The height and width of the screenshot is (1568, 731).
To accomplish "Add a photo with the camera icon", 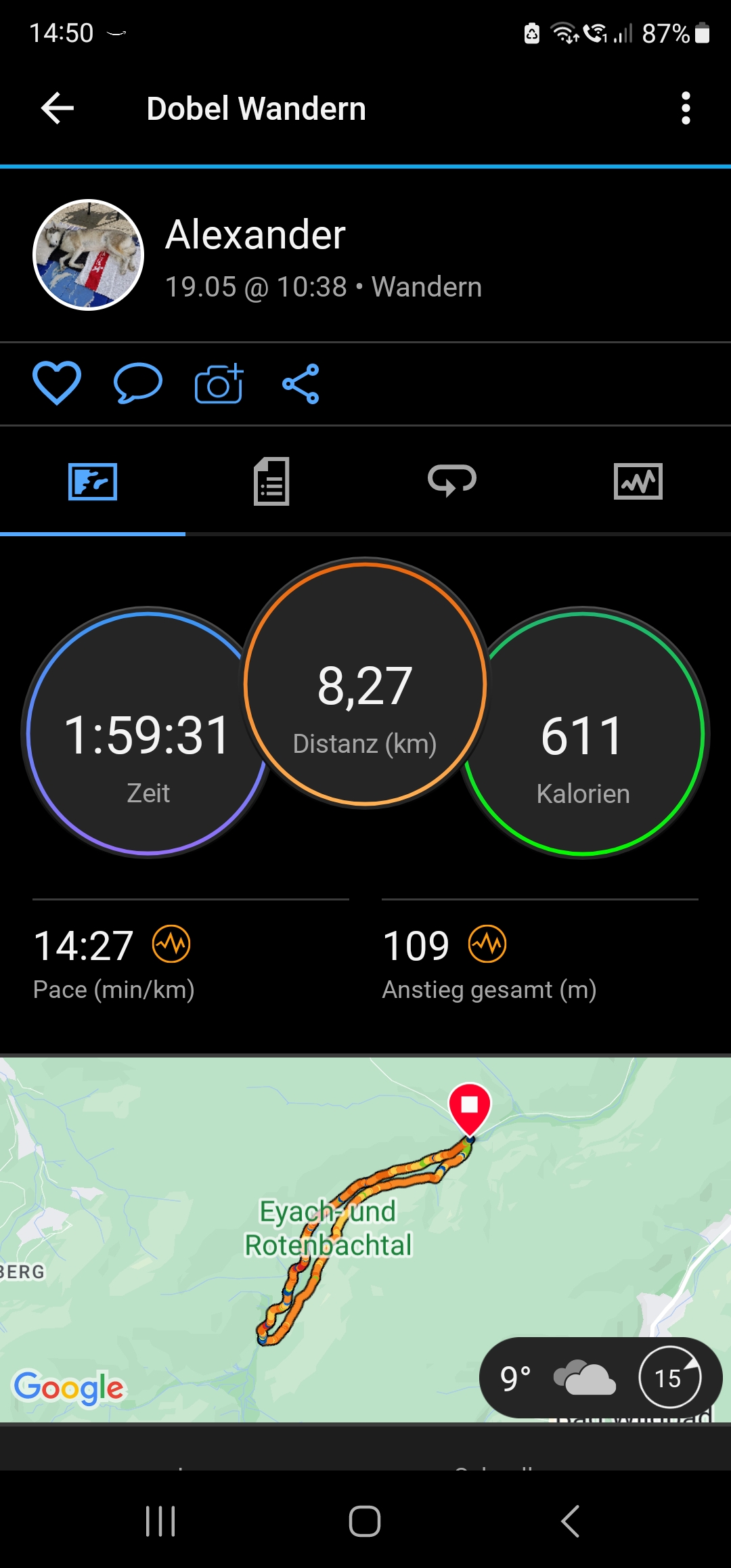I will coord(219,383).
